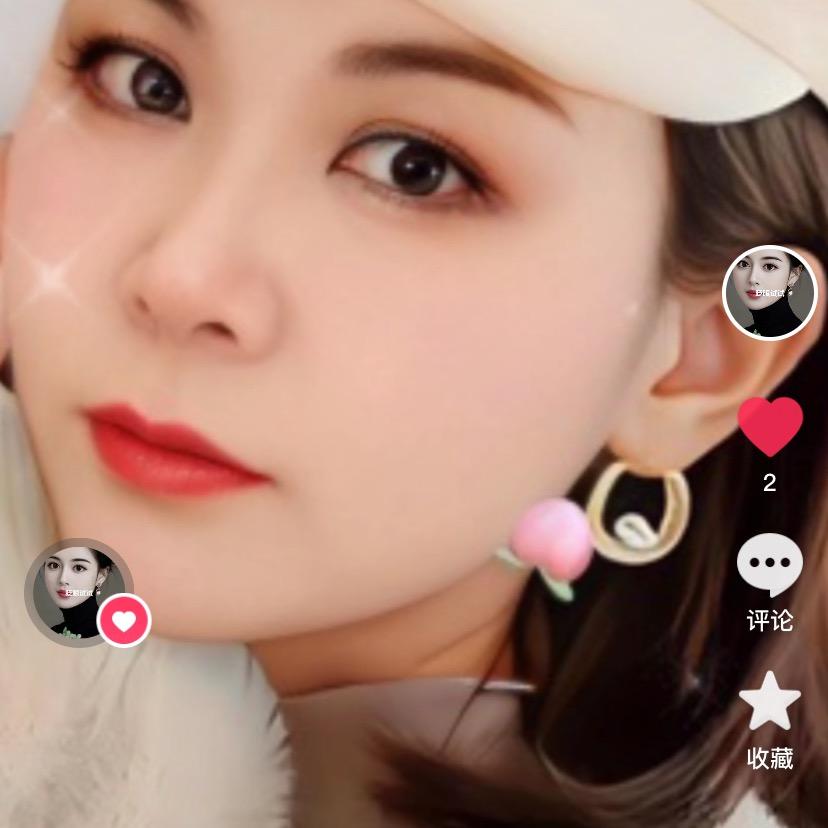Screen dimensions: 828x828
Task: Like this video with the heart
Action: tap(770, 426)
